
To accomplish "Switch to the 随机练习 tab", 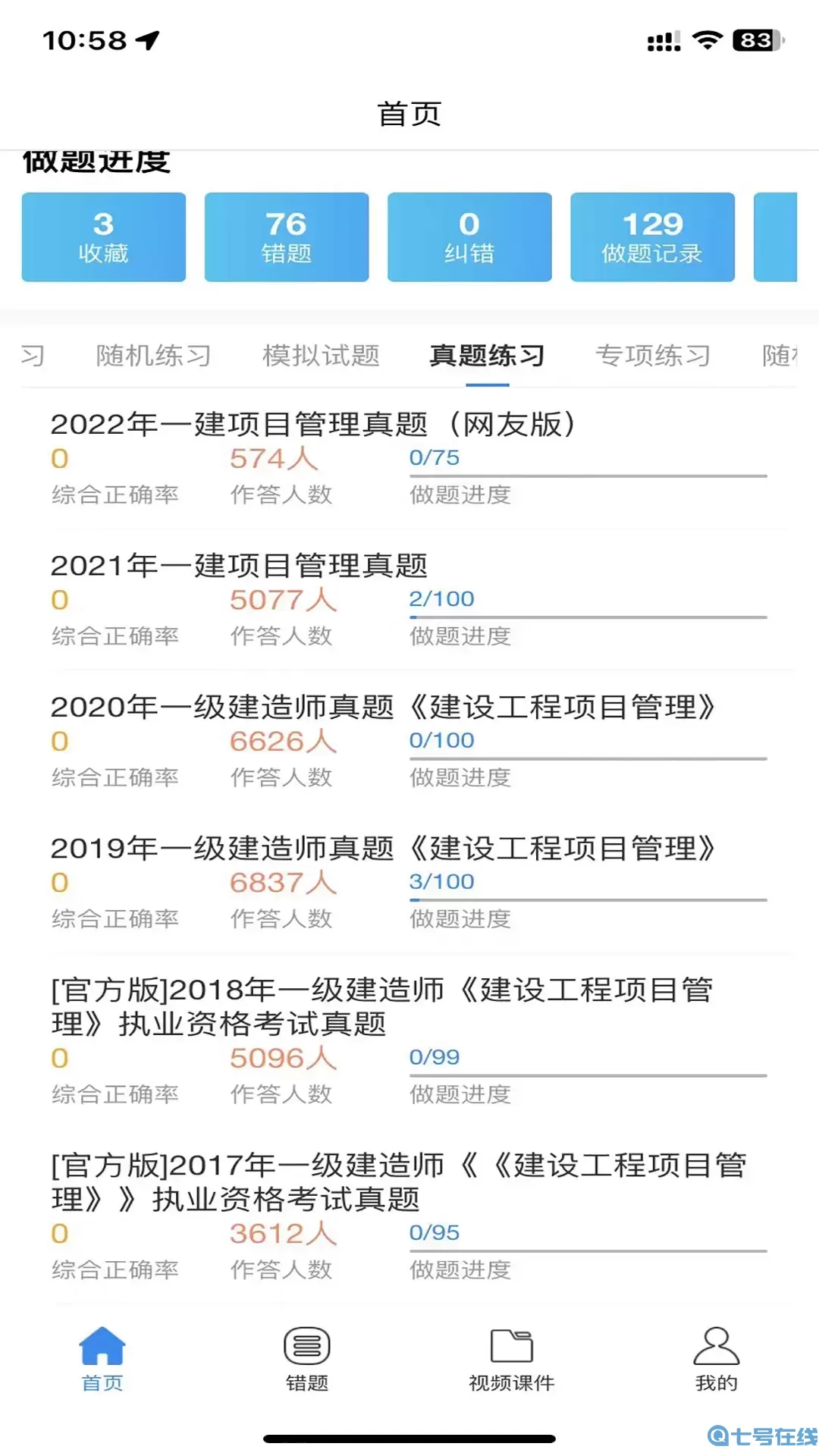I will coord(152,355).
